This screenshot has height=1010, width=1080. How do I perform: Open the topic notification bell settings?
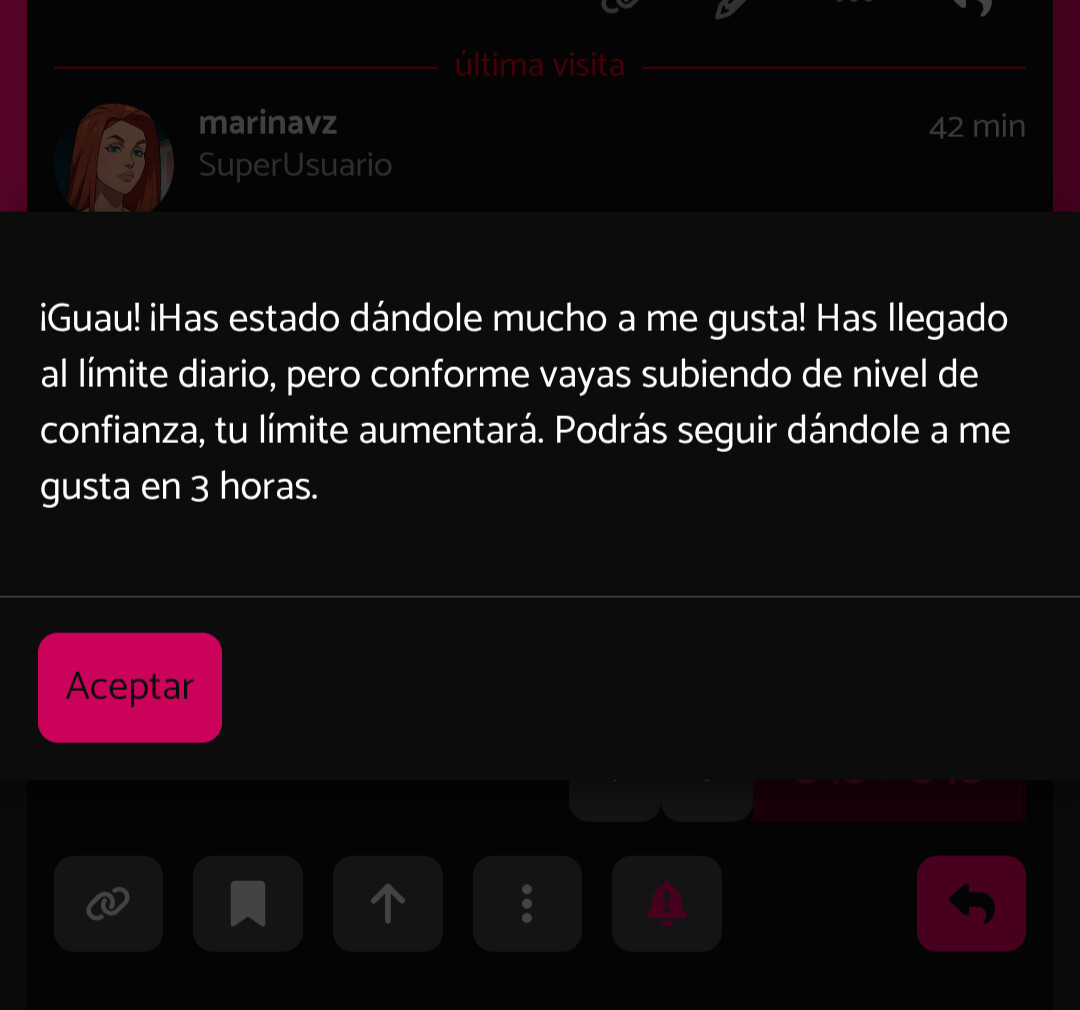[667, 903]
